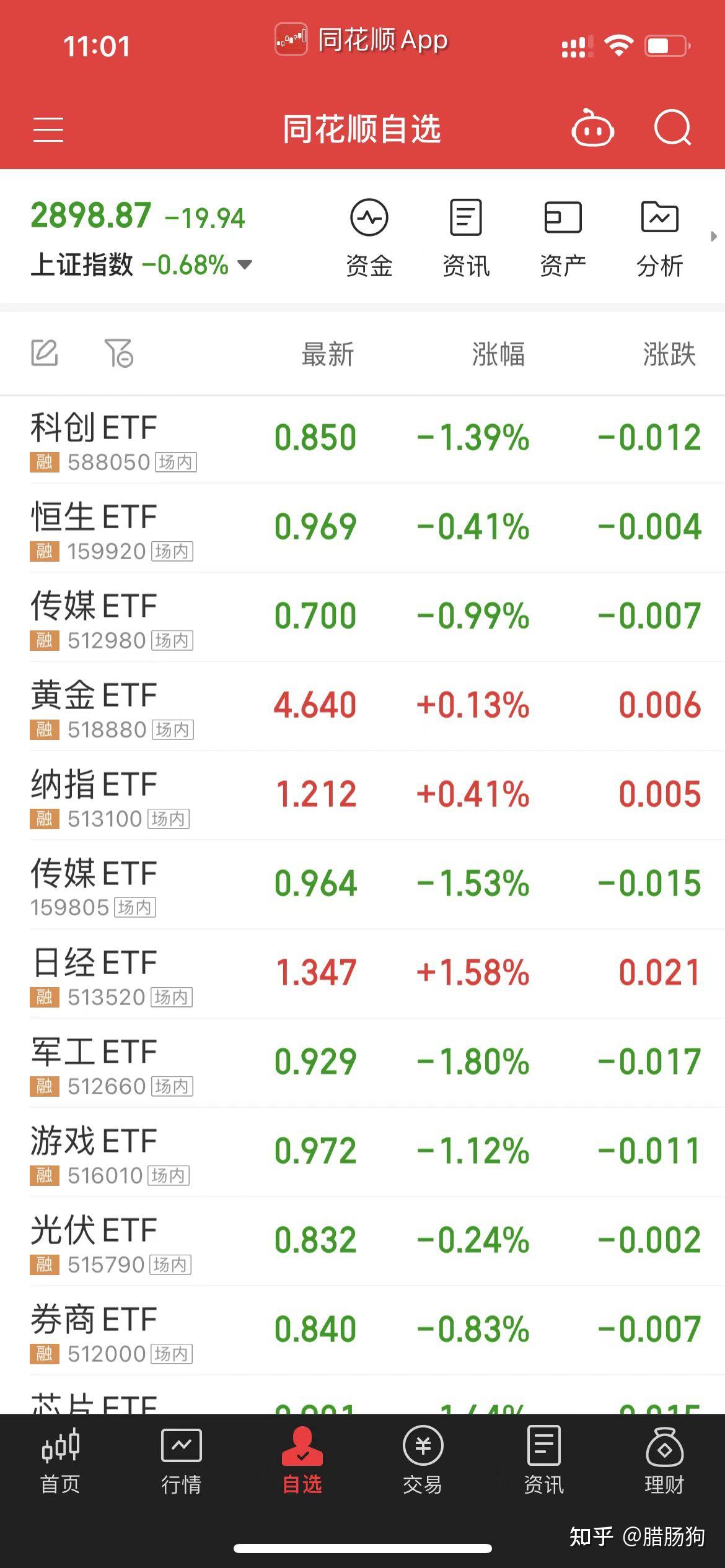Open the 资产 assets icon
Image resolution: width=725 pixels, height=1568 pixels.
562,235
